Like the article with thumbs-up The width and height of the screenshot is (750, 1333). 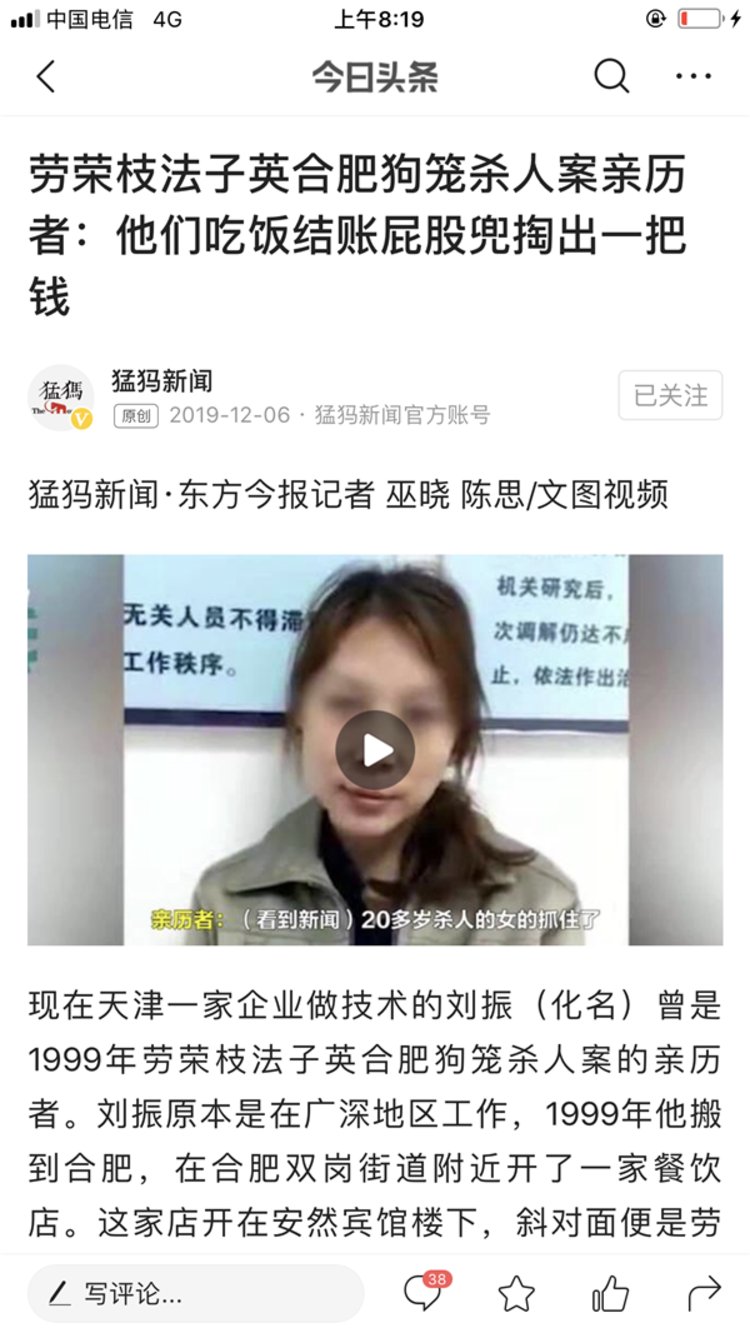tap(610, 1294)
